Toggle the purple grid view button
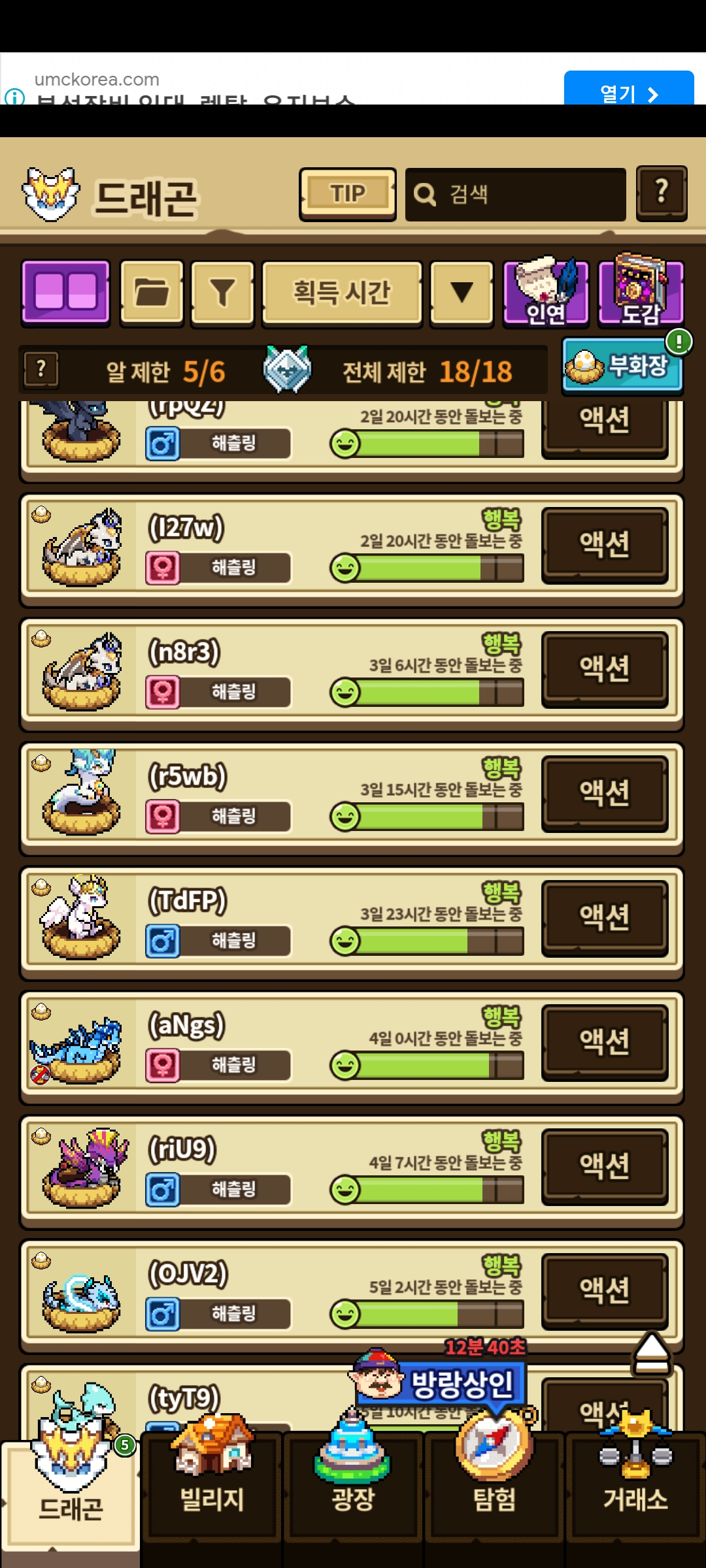 coord(65,292)
